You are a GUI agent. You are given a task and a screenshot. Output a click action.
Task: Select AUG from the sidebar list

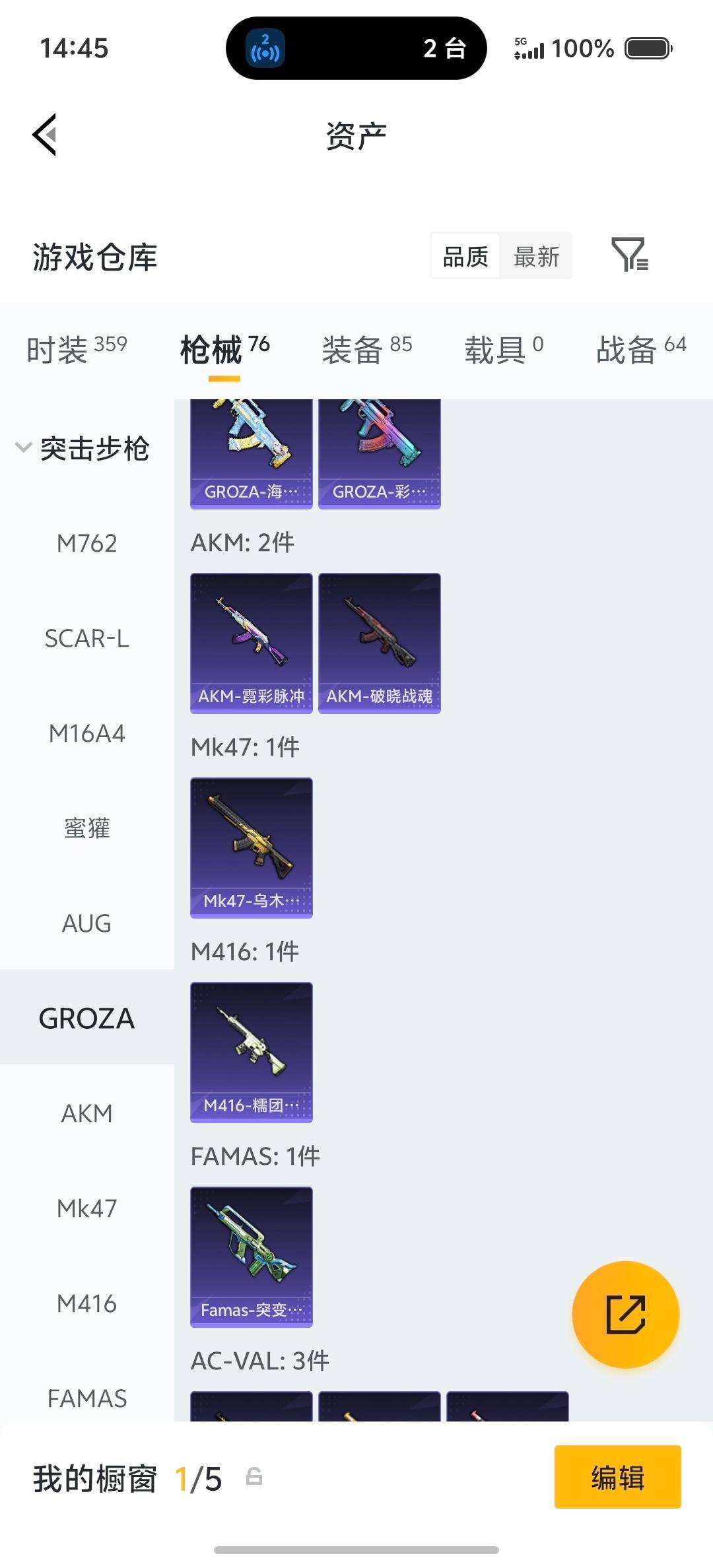pos(86,923)
